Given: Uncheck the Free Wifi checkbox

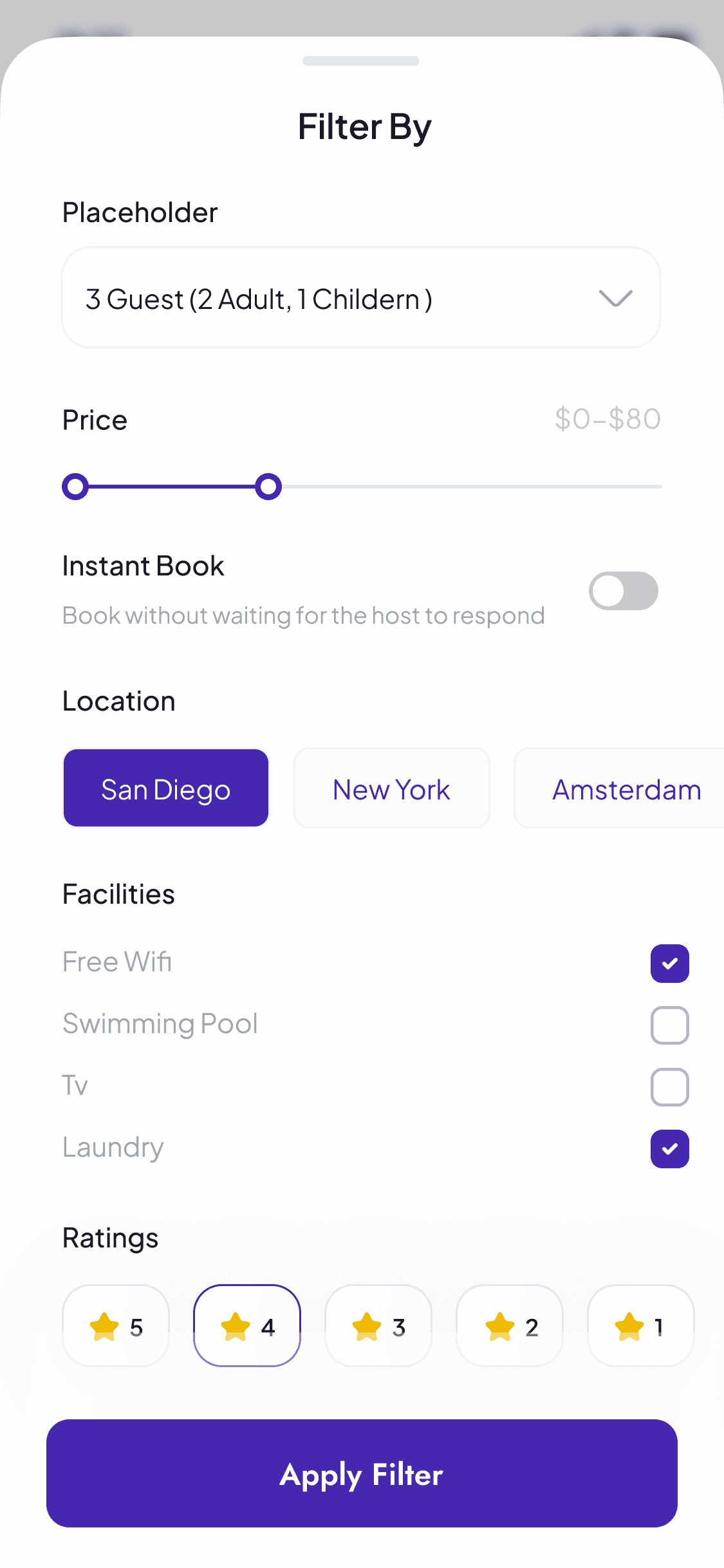Looking at the screenshot, I should pyautogui.click(x=669, y=964).
